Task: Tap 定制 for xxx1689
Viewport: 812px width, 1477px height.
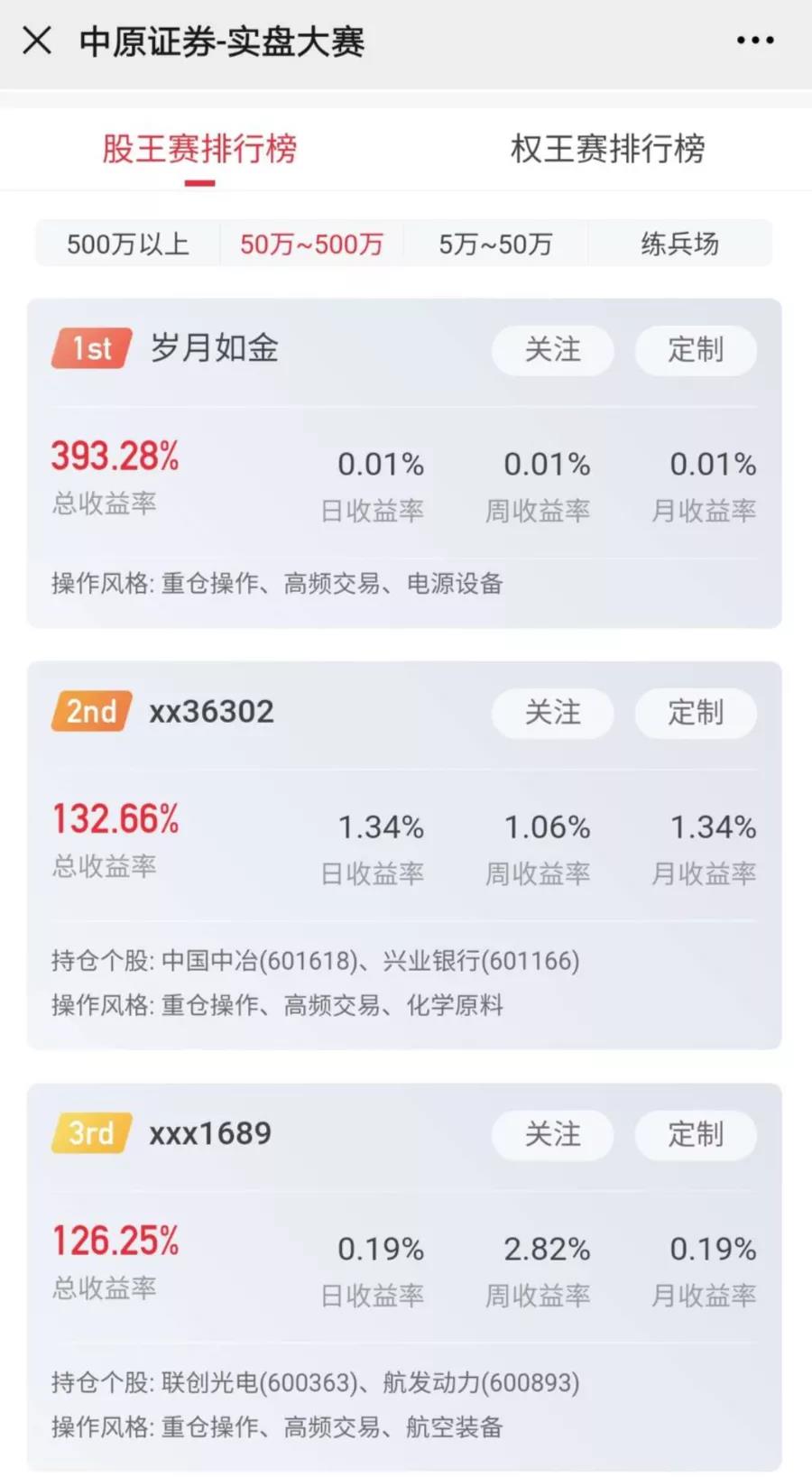Action: point(696,1134)
